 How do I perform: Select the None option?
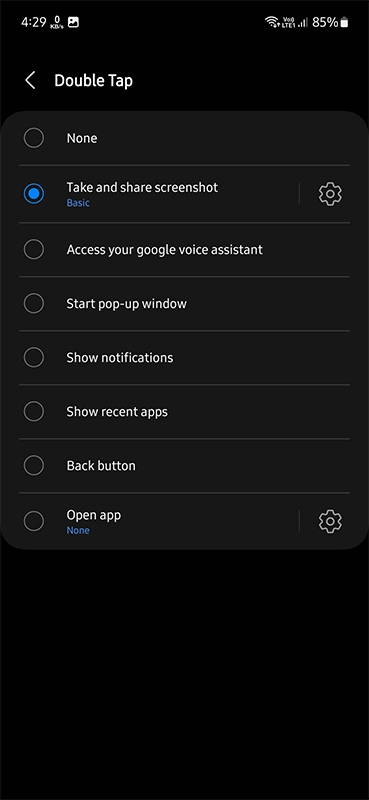click(x=184, y=138)
